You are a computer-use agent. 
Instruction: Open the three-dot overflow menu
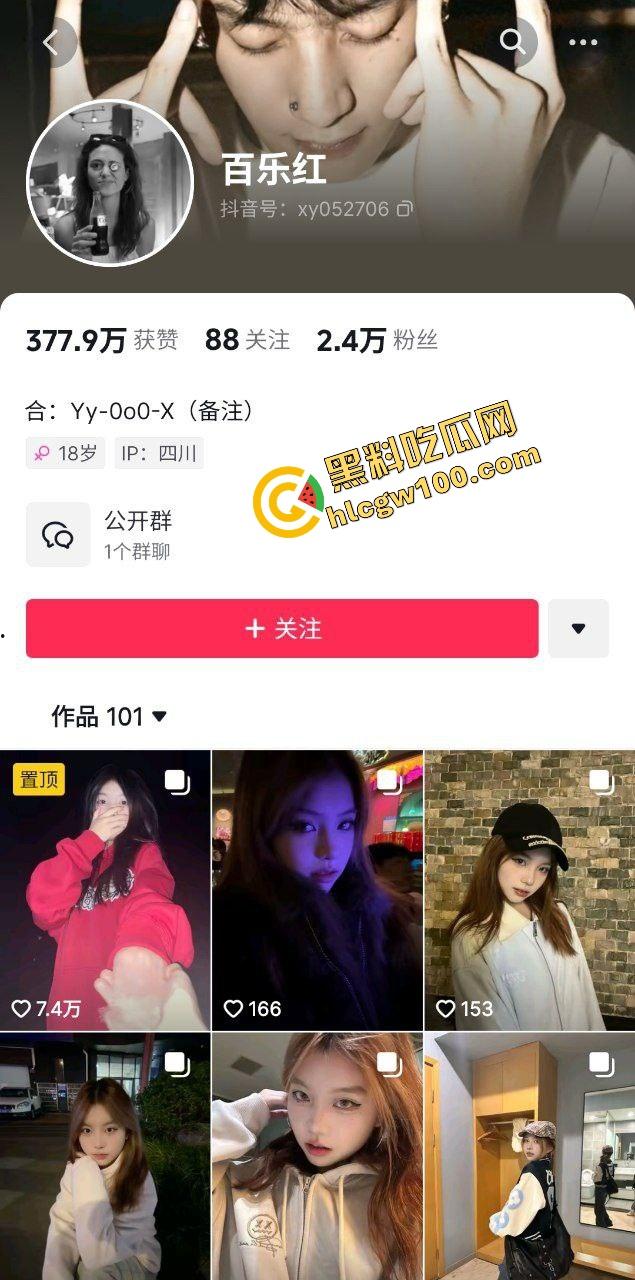point(583,42)
